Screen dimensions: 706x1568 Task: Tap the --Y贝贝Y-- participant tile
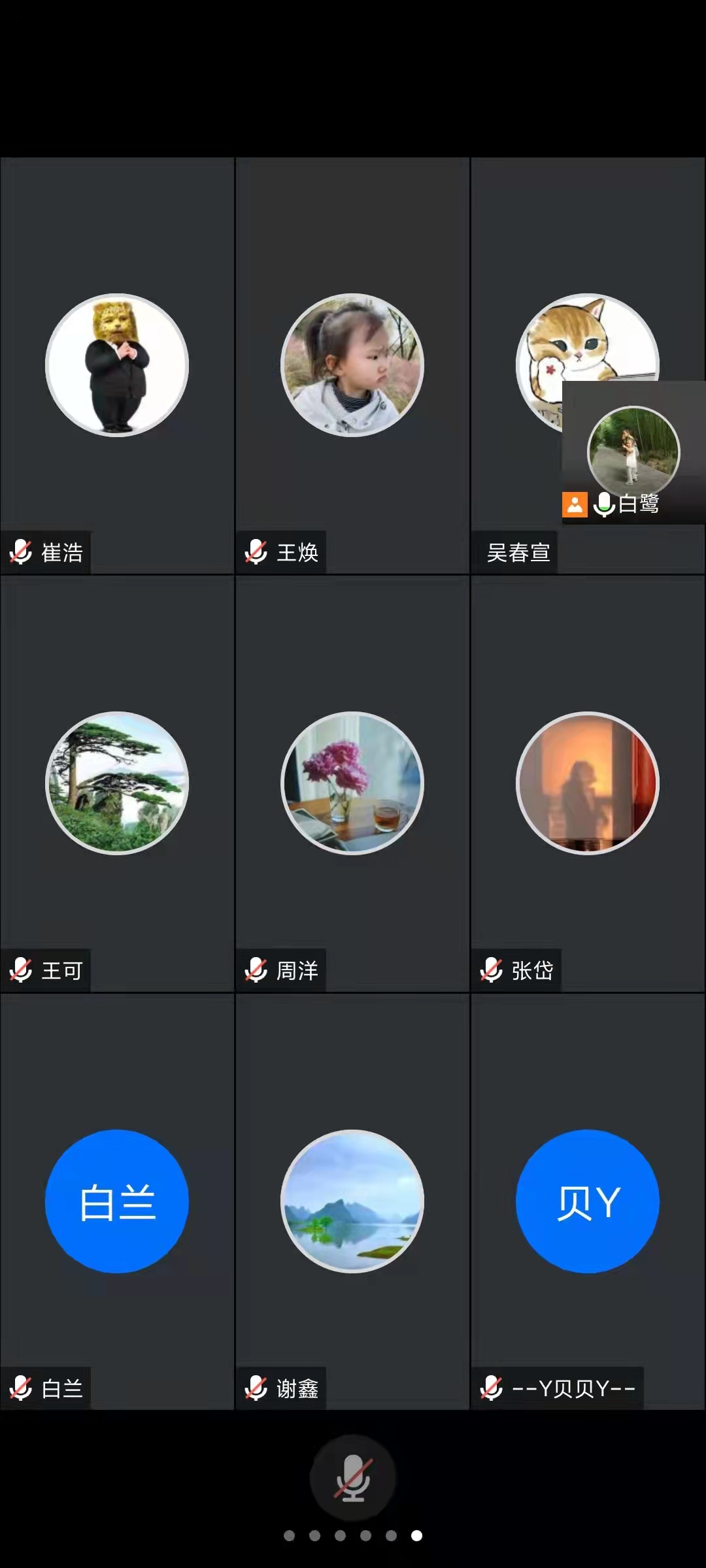[588, 1201]
